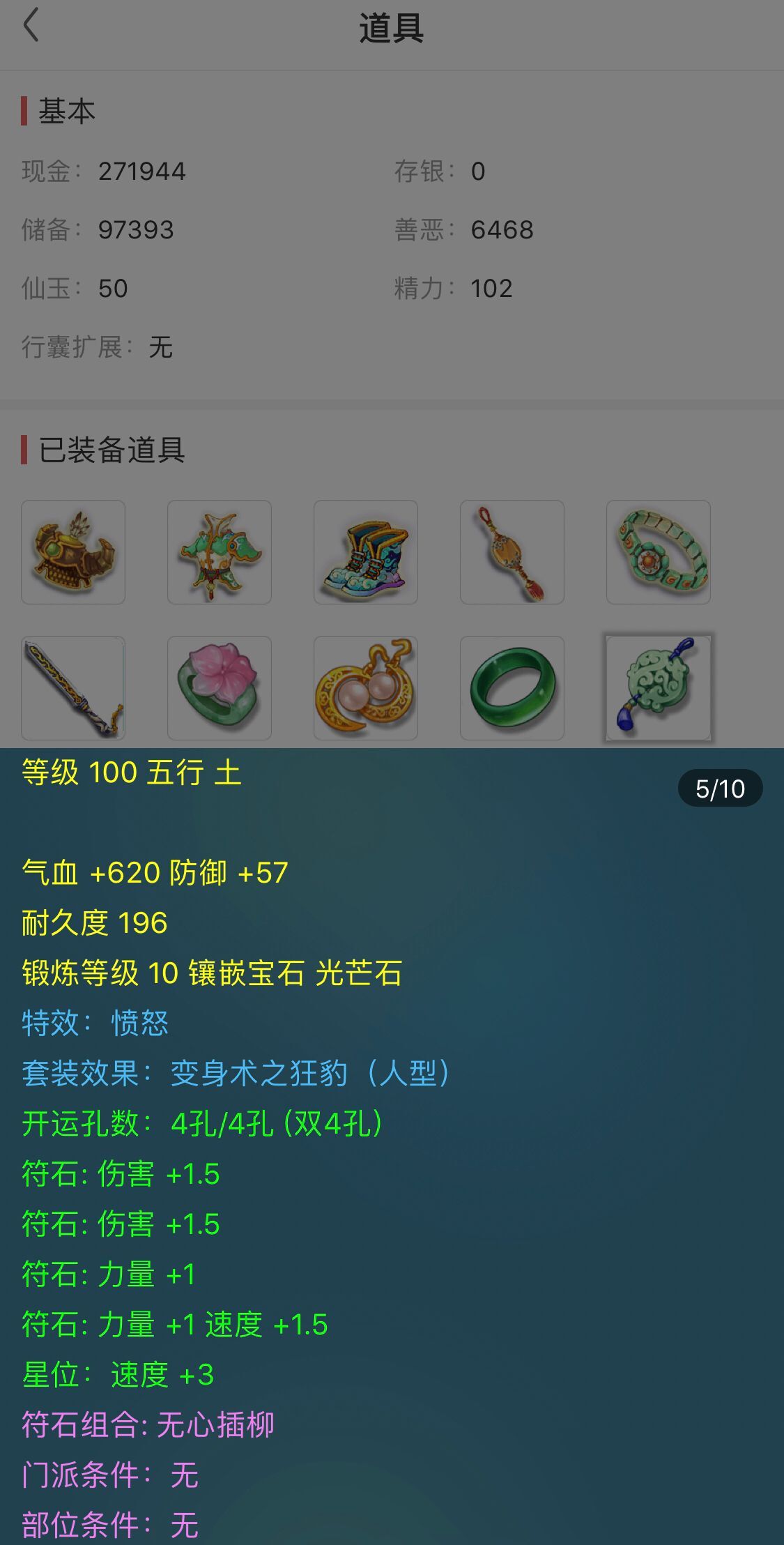
Task: Go back from the 道具 page
Action: [x=31, y=26]
